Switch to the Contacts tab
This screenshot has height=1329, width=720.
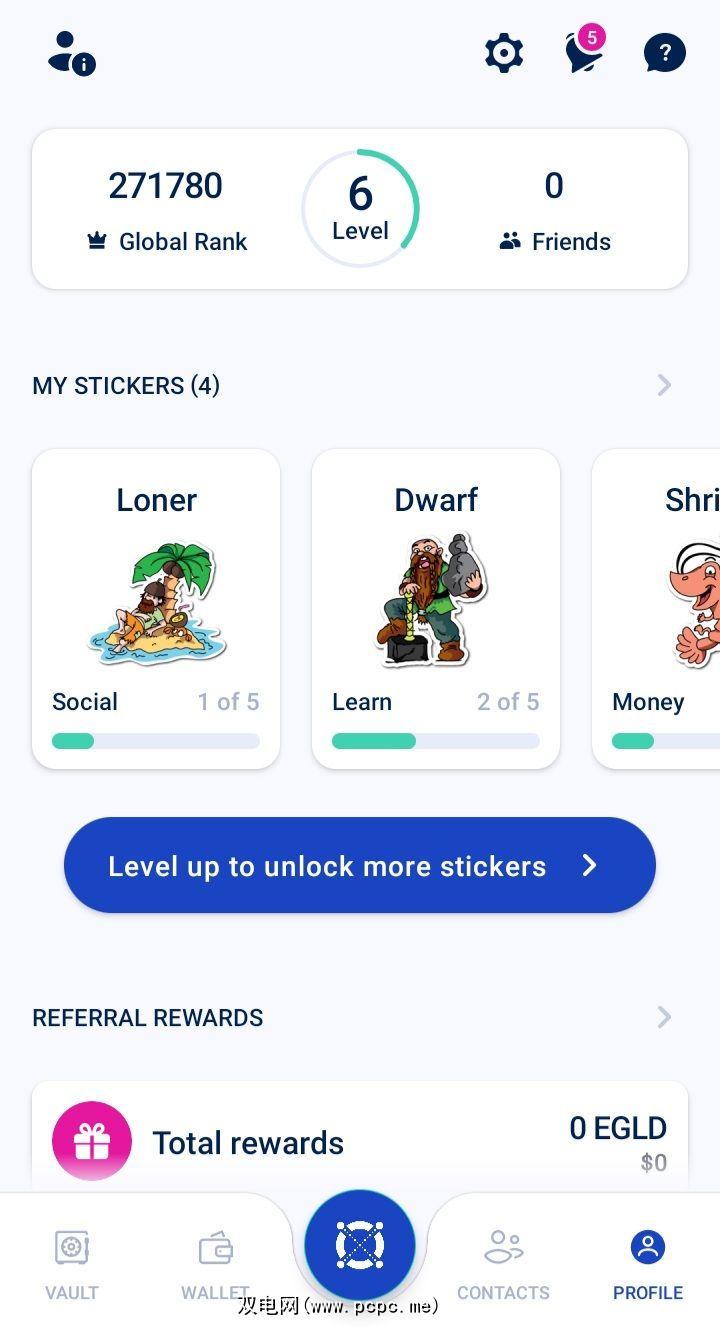[503, 1262]
